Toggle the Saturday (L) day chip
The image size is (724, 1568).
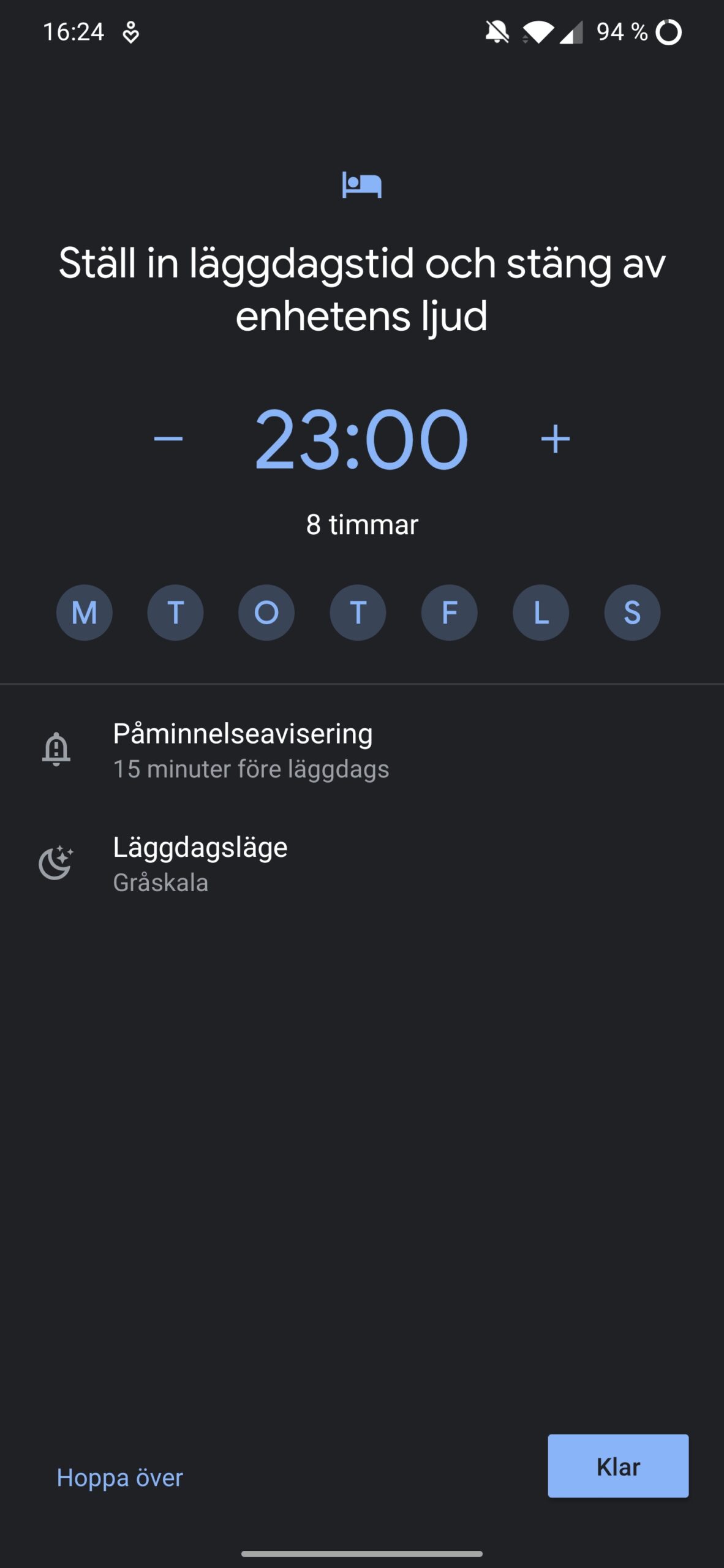click(541, 612)
